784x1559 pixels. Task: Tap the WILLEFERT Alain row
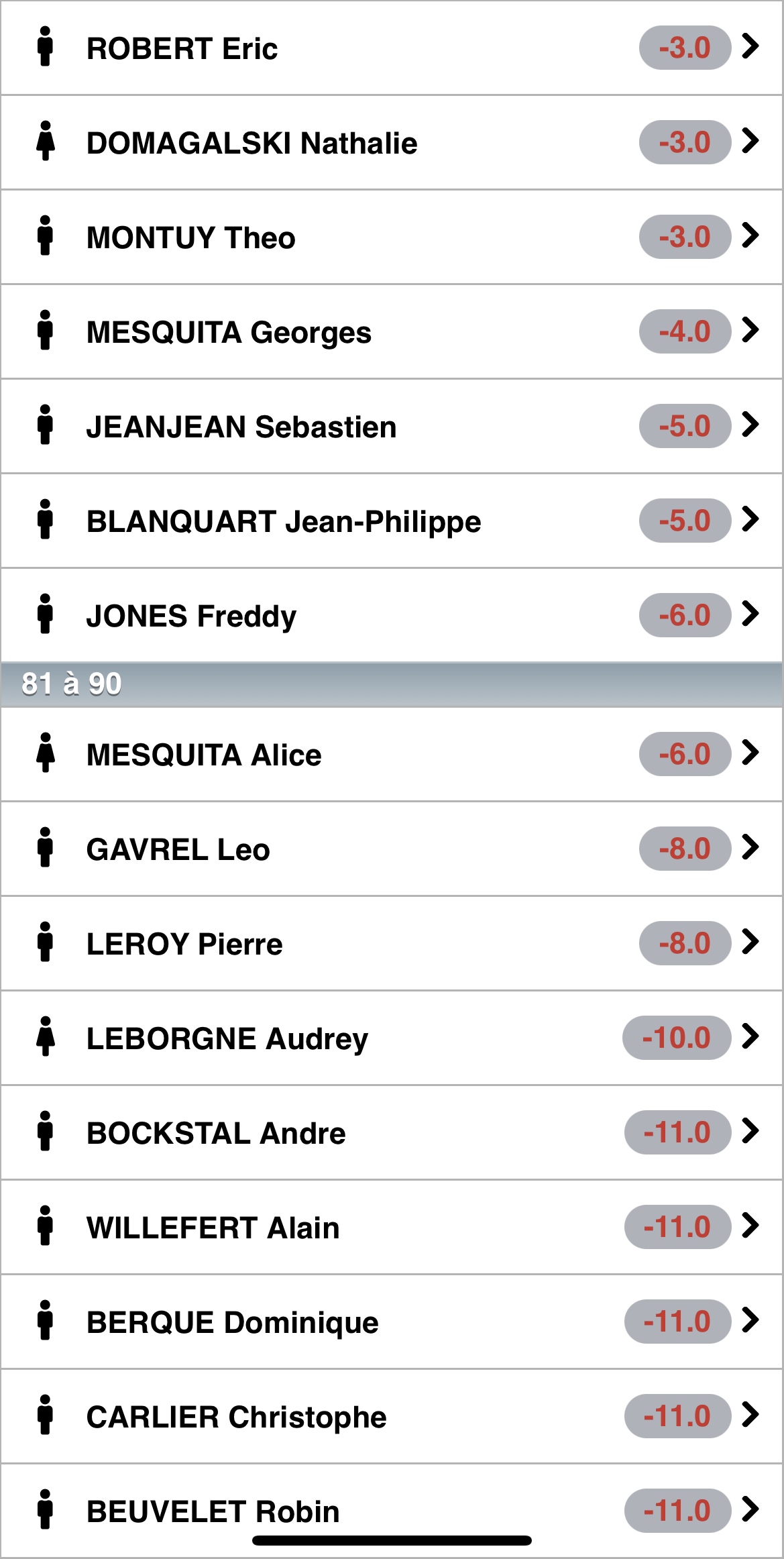click(392, 1227)
